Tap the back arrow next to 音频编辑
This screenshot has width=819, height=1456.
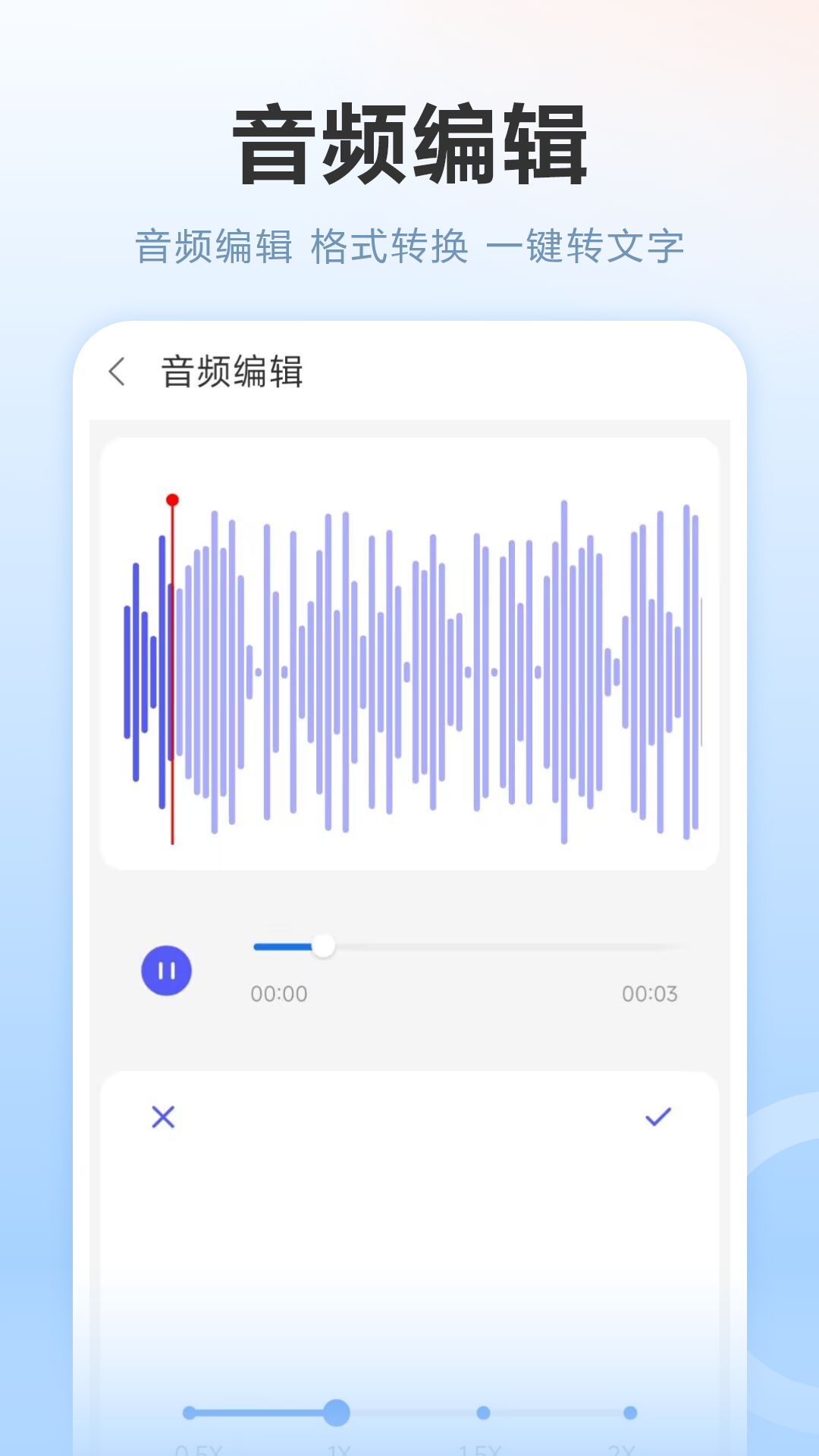[118, 372]
